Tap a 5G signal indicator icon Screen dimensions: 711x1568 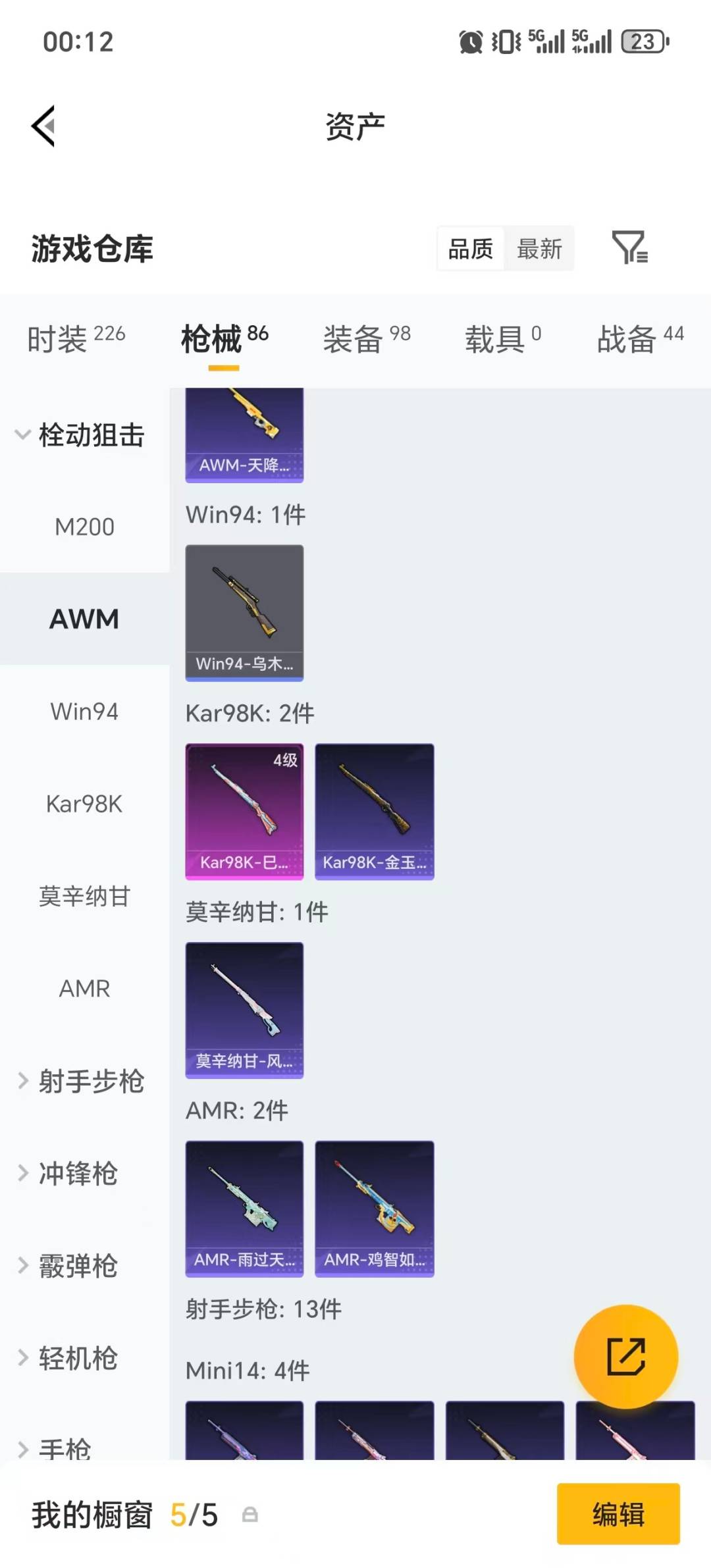pyautogui.click(x=546, y=41)
